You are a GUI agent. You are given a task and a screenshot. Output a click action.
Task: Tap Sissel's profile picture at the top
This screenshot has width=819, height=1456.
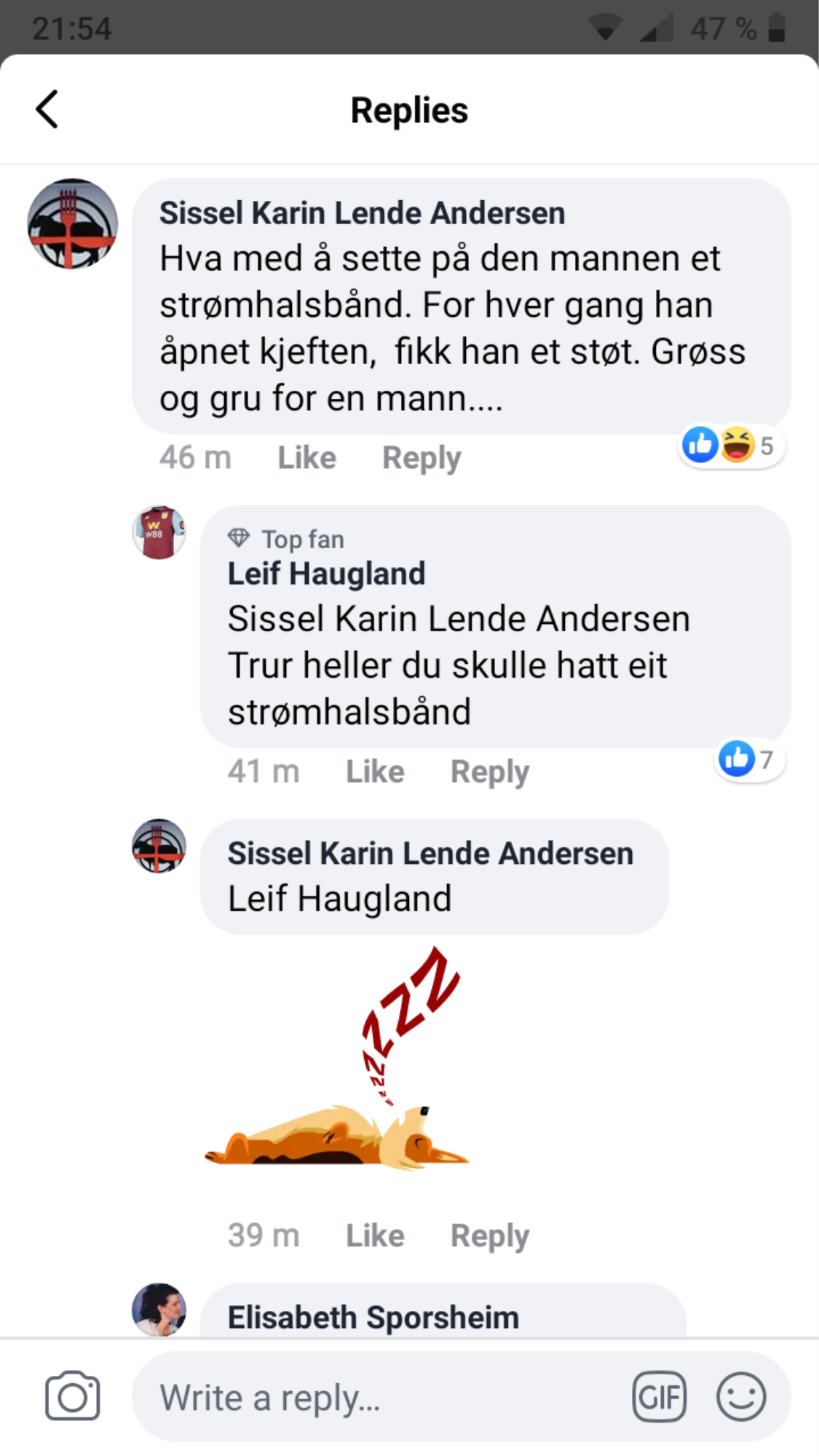[x=72, y=223]
